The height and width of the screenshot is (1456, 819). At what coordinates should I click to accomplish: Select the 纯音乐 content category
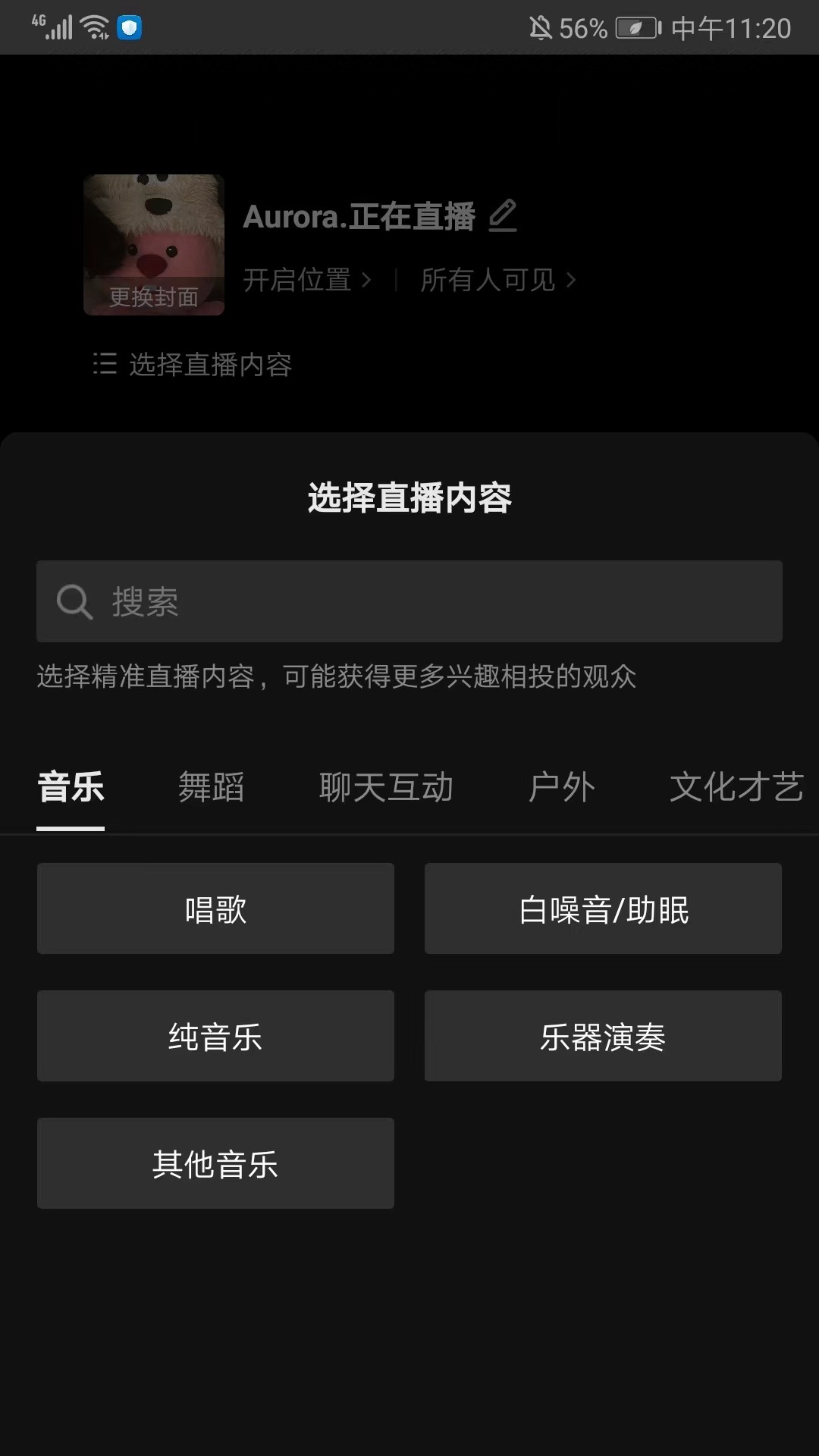(x=215, y=1036)
